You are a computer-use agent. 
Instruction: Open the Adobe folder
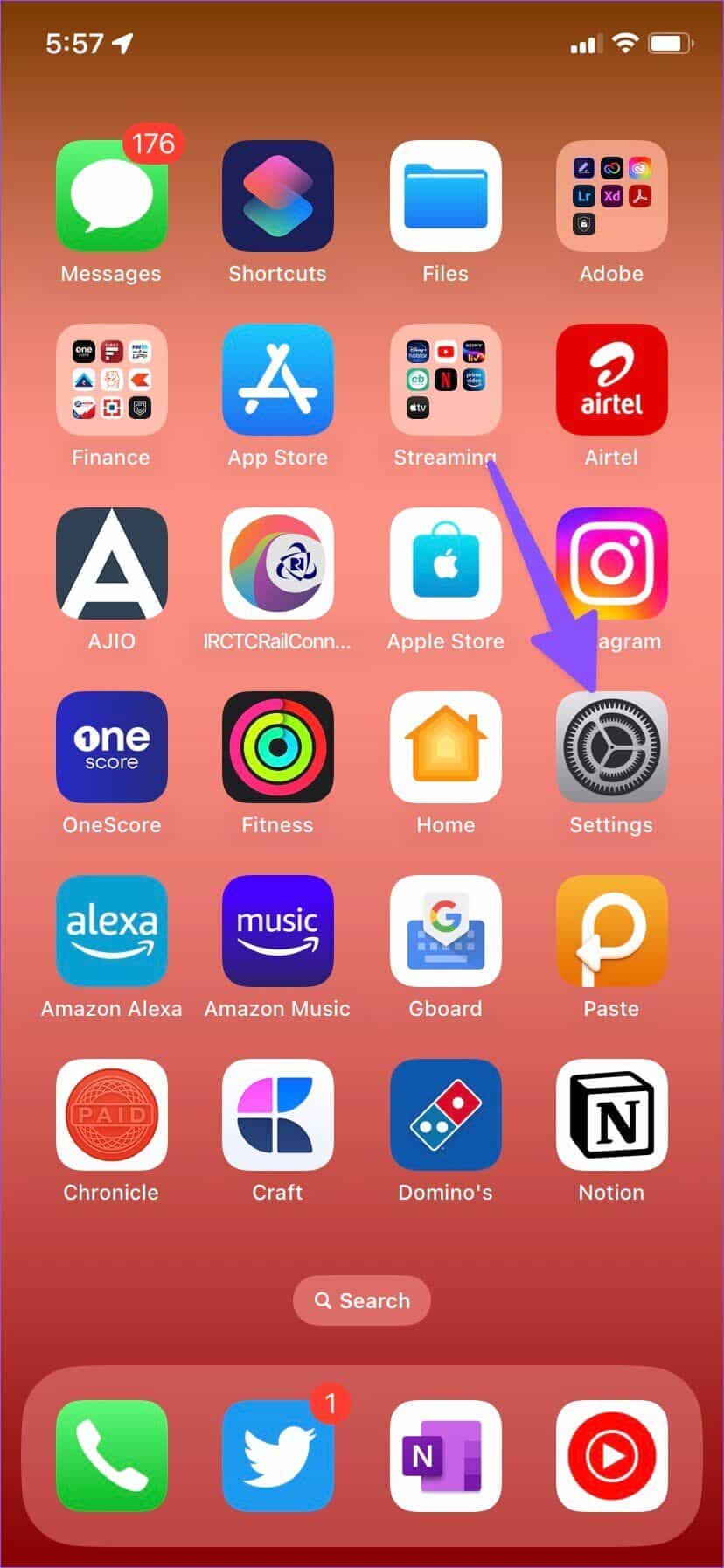coord(611,196)
